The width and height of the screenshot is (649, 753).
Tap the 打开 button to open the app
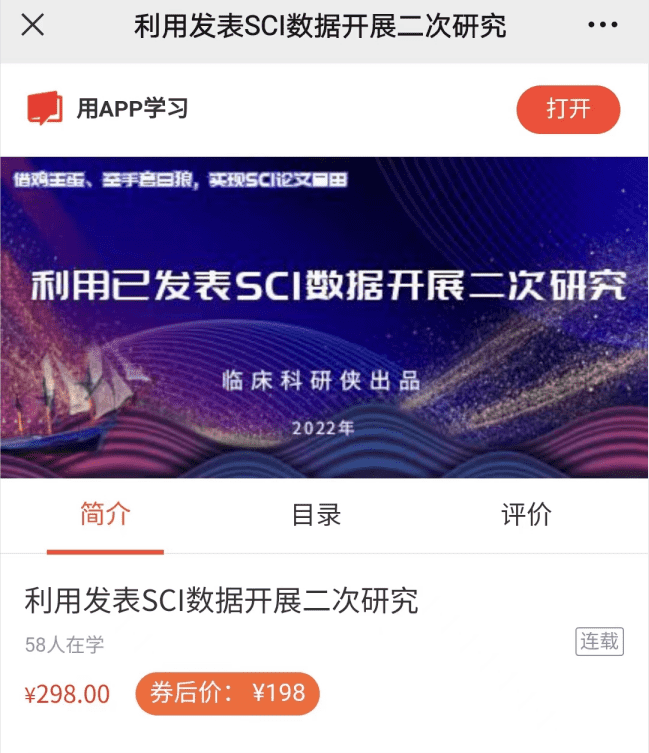tap(568, 109)
